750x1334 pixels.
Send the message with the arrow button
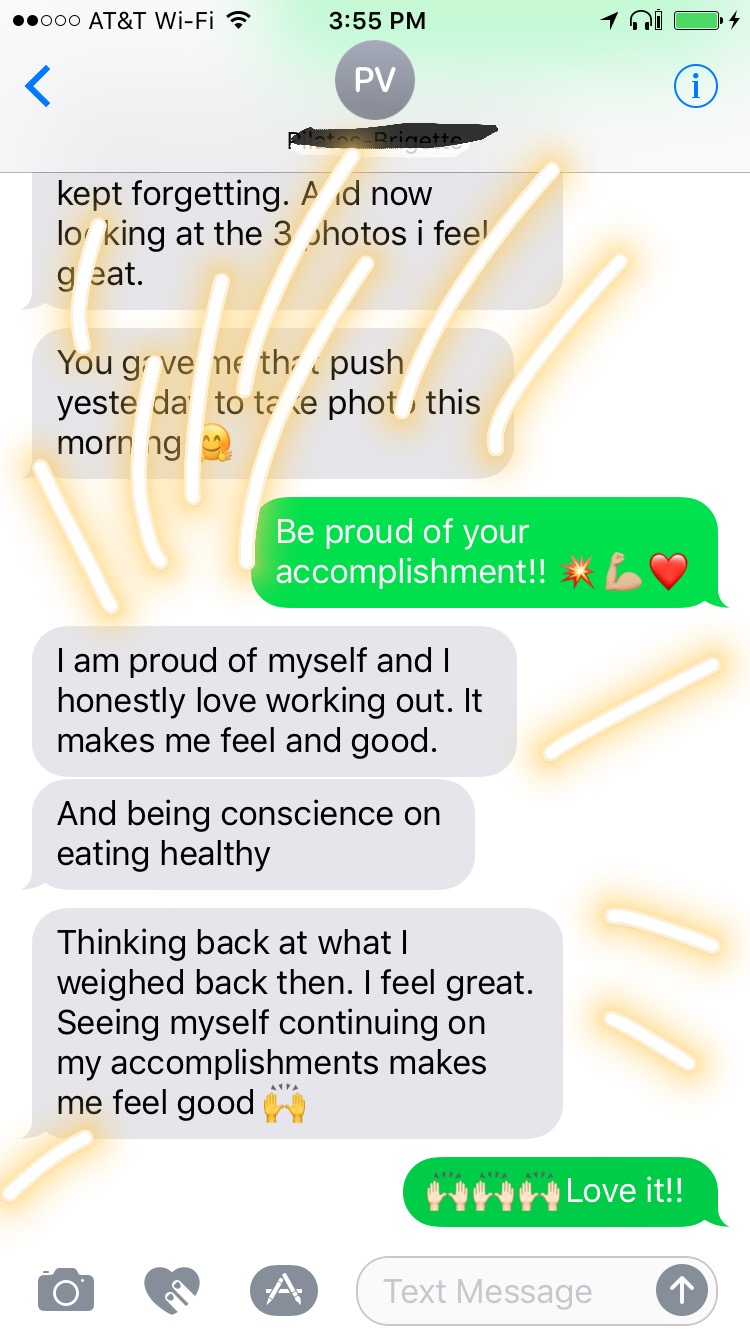click(x=681, y=1291)
